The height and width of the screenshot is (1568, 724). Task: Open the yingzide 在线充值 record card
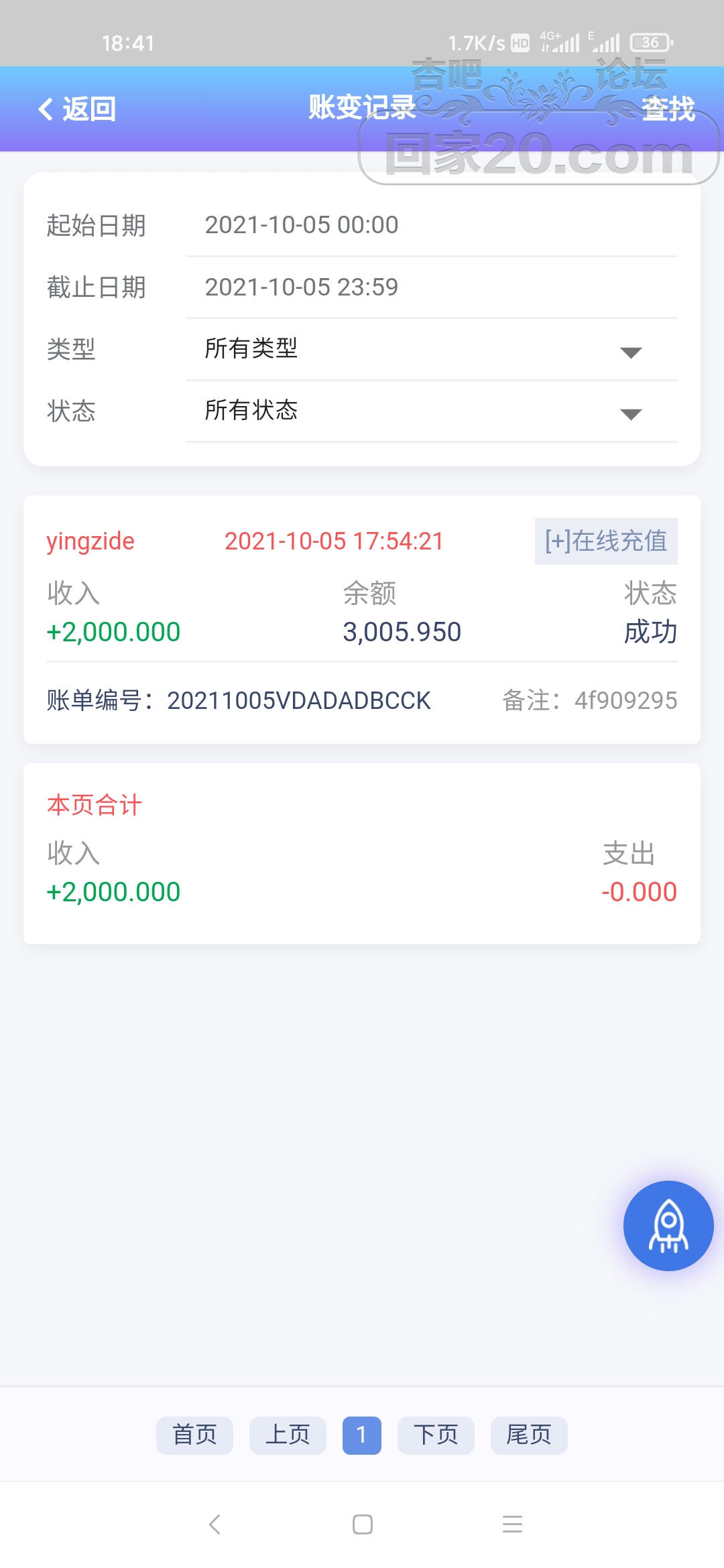tap(362, 619)
